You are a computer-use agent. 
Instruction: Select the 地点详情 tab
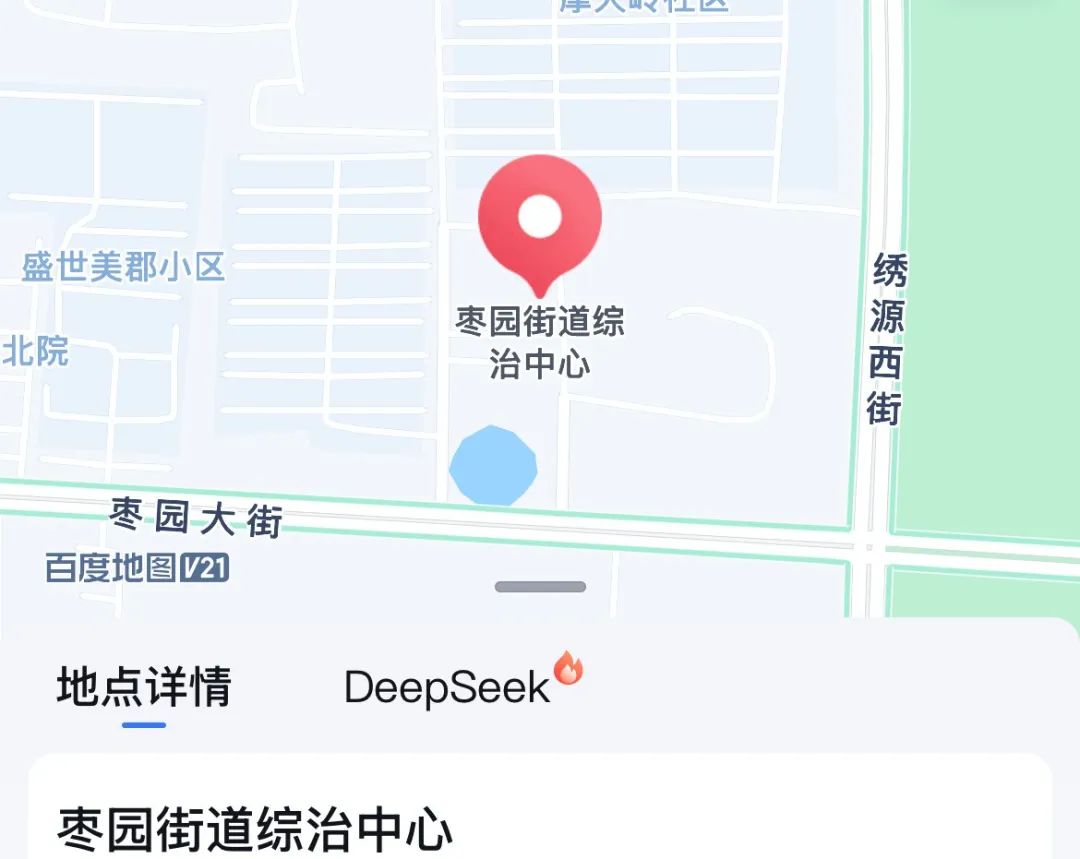(144, 688)
